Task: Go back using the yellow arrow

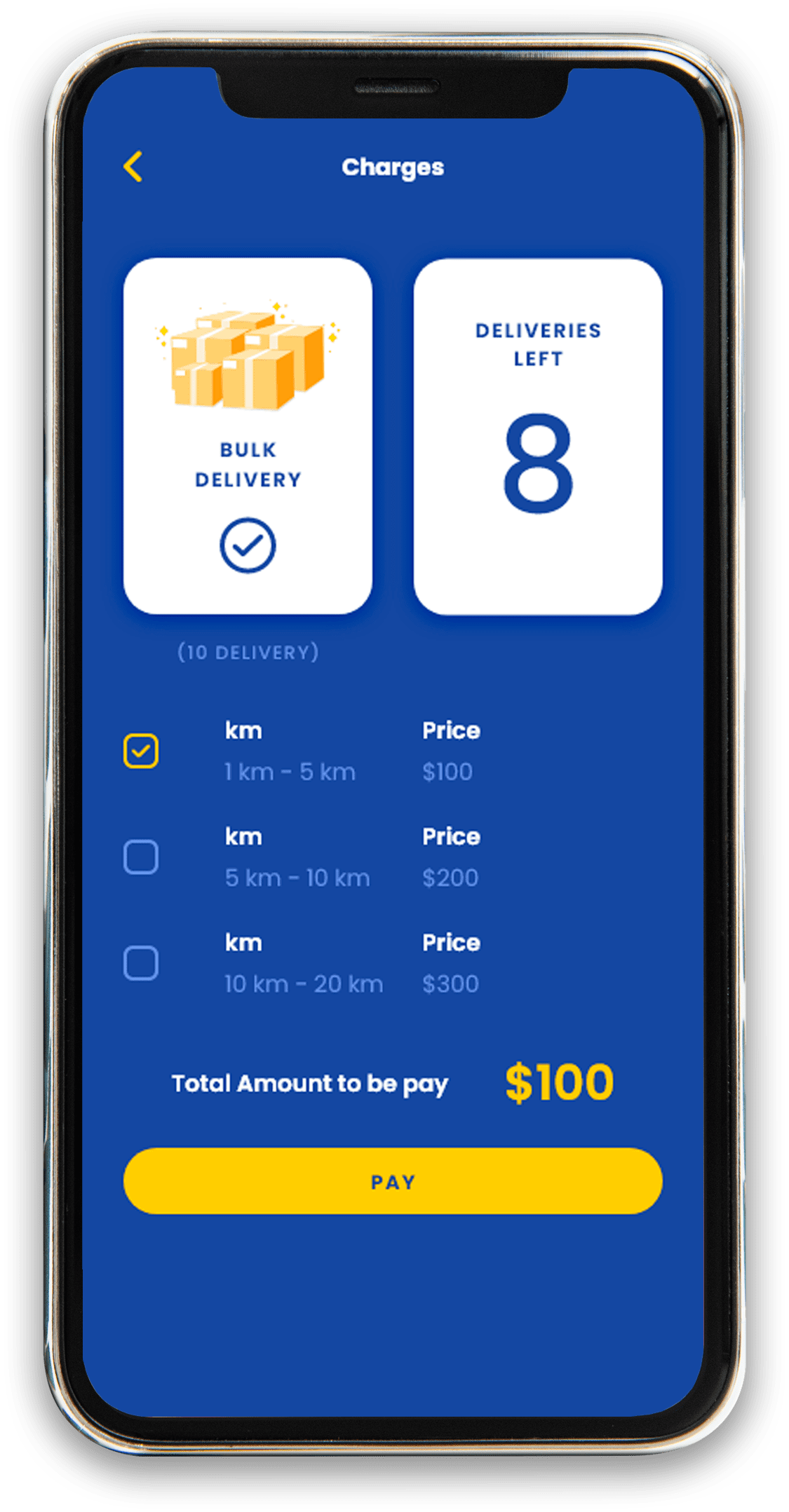Action: (133, 167)
